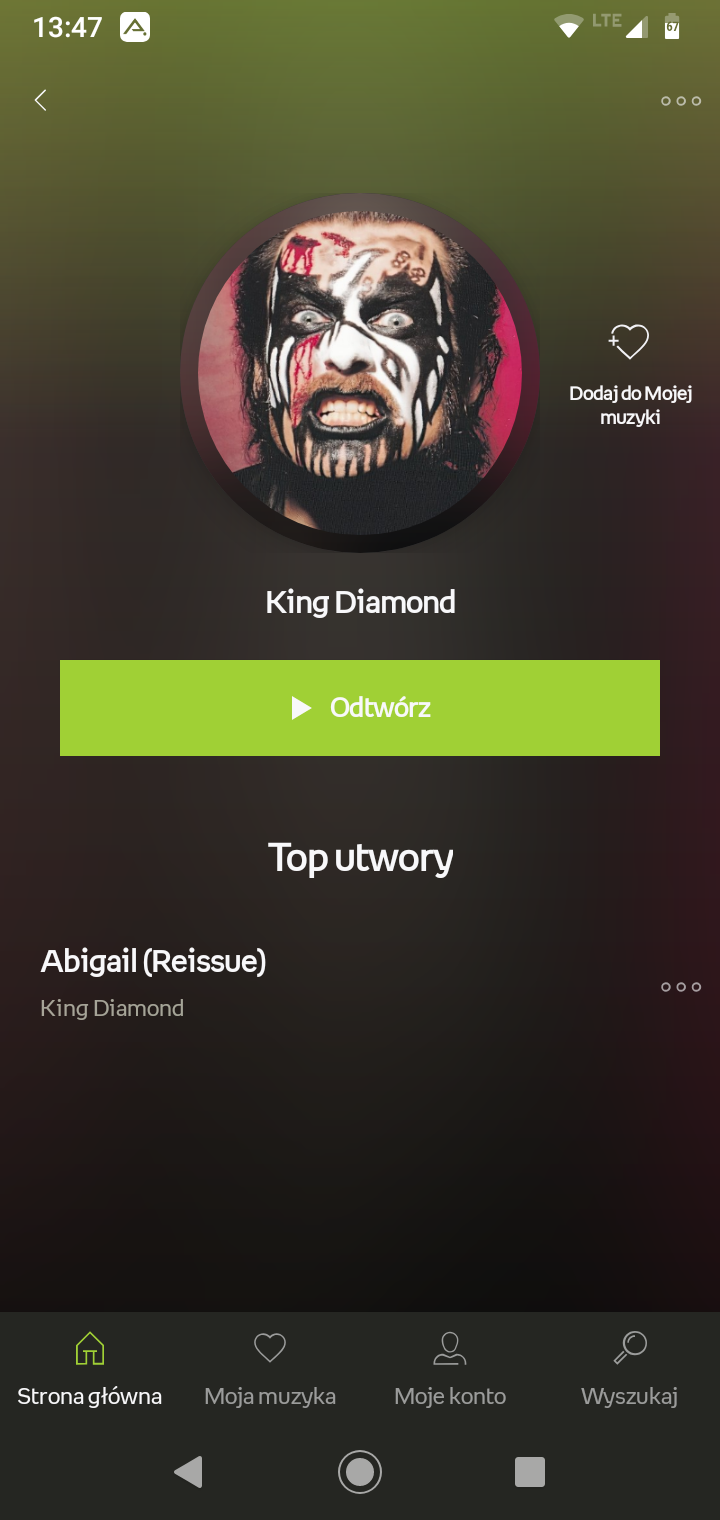
Task: Tap the system home button
Action: point(360,1471)
